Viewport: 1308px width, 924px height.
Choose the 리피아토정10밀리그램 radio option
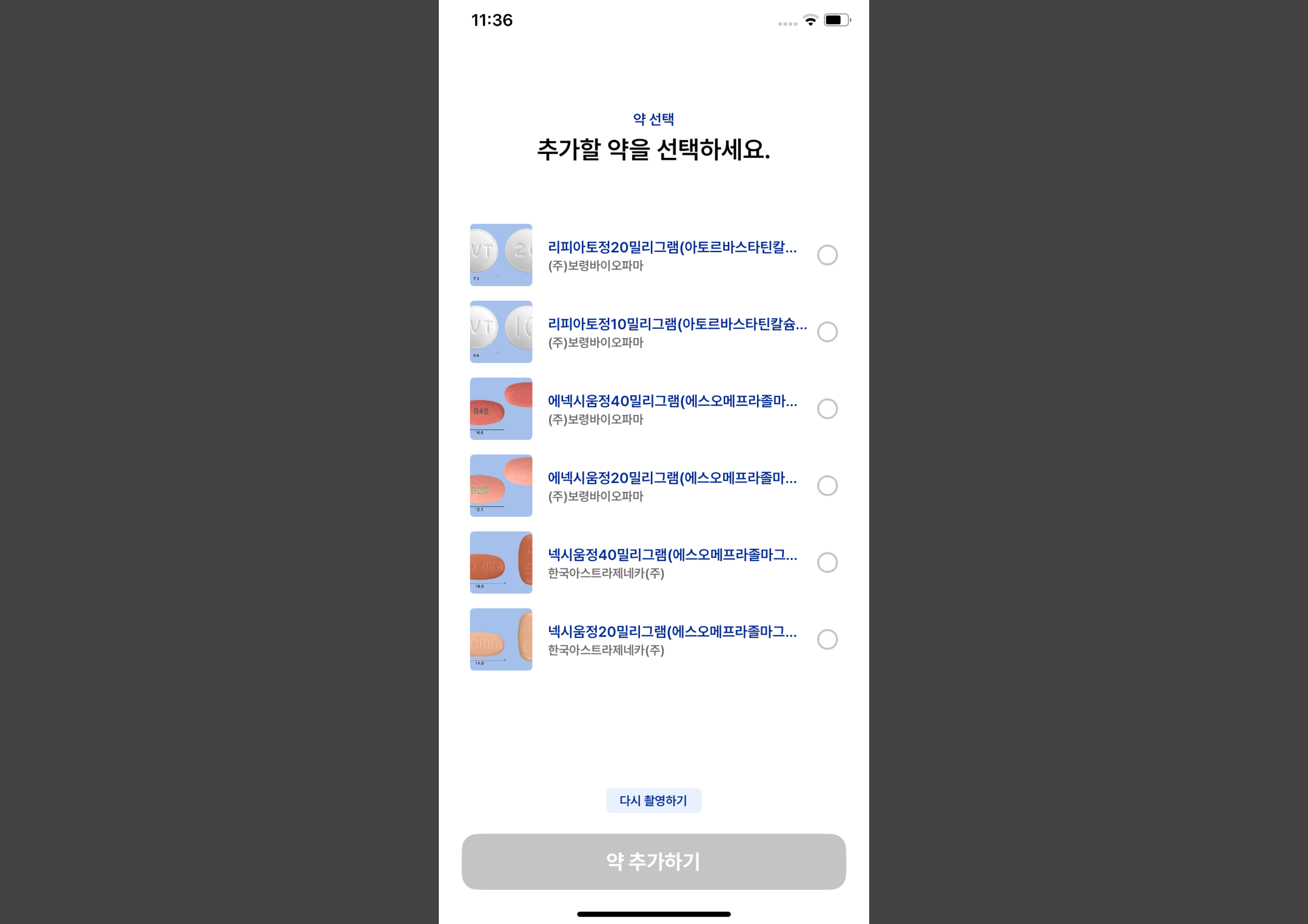[826, 332]
